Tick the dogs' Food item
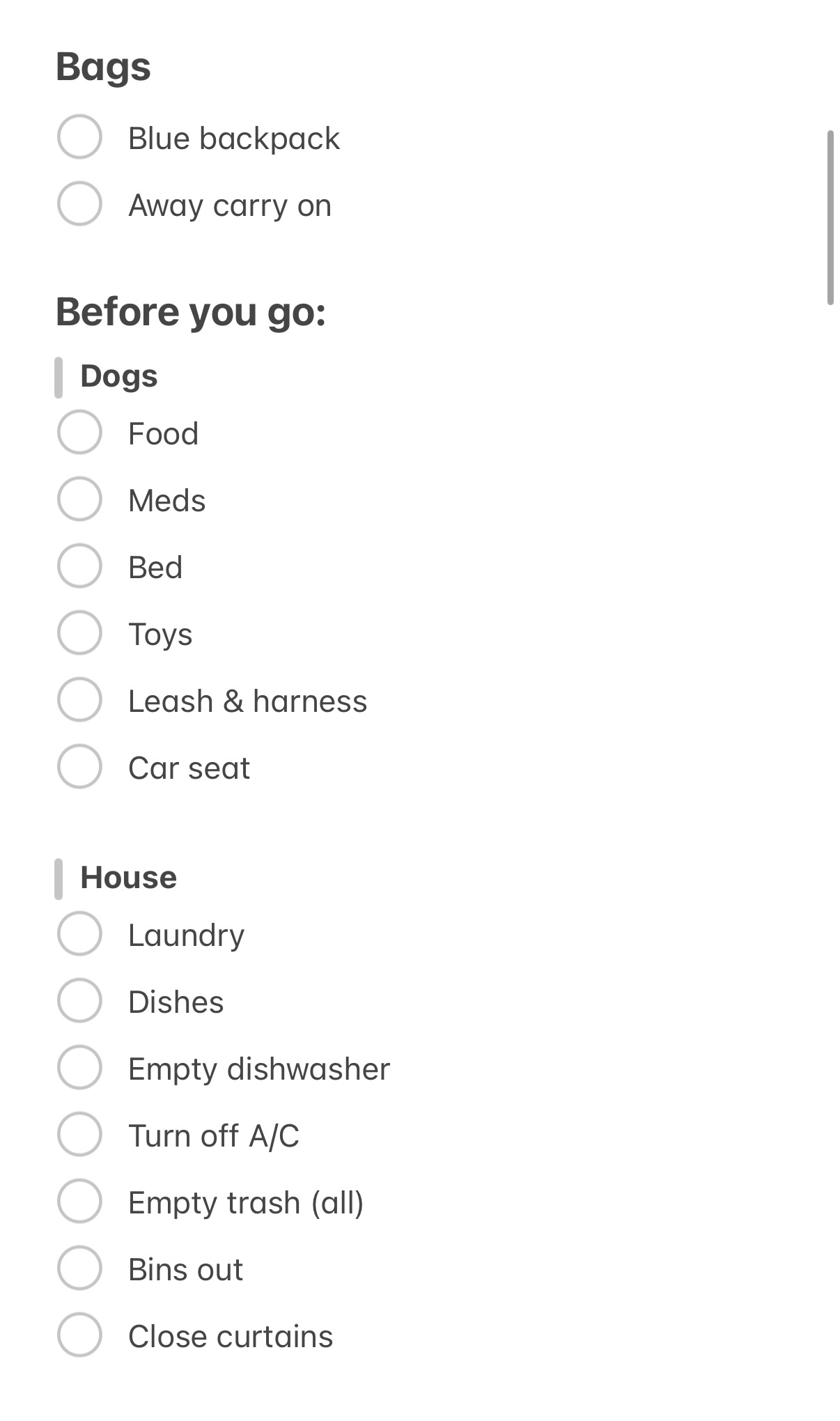840x1421 pixels. point(79,433)
